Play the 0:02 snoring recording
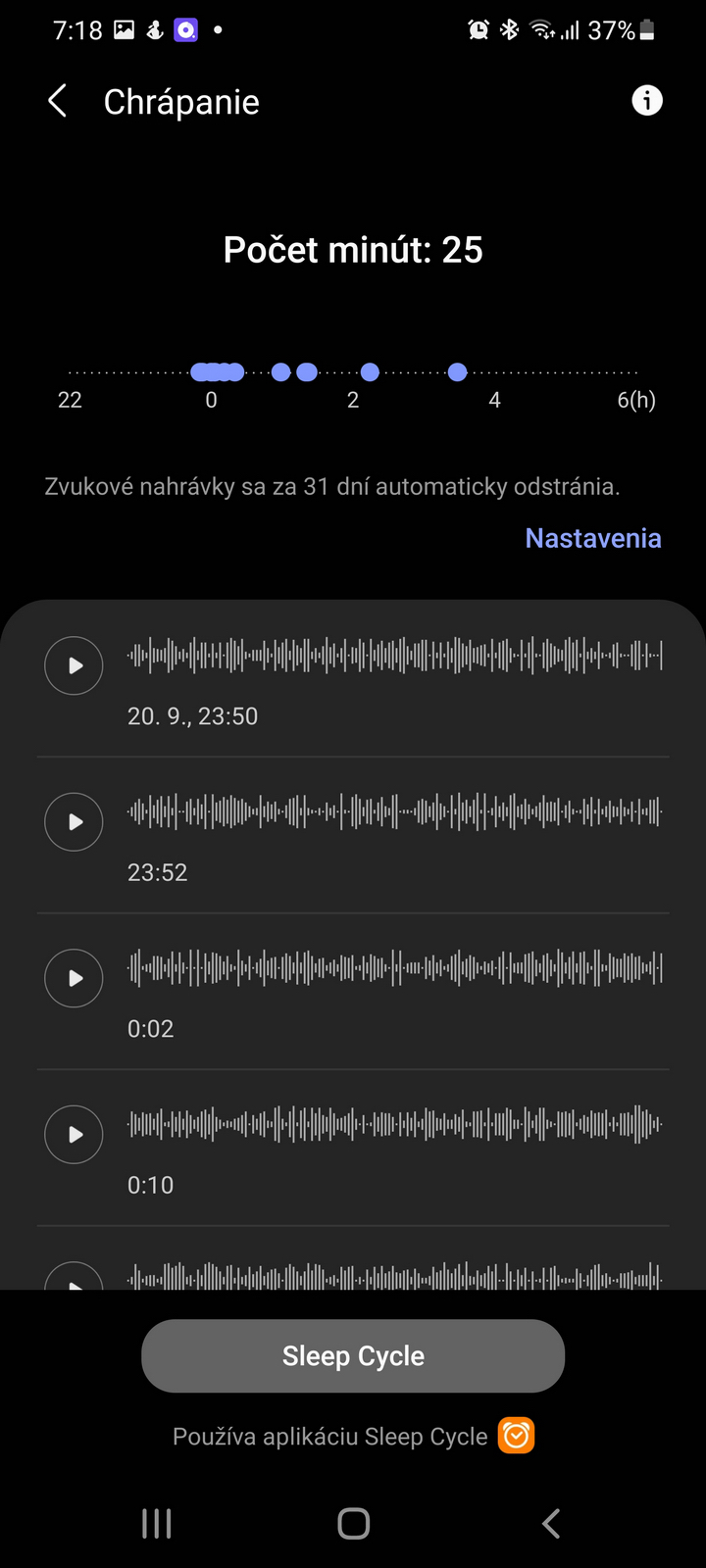Viewport: 706px width, 1568px height. tap(74, 978)
